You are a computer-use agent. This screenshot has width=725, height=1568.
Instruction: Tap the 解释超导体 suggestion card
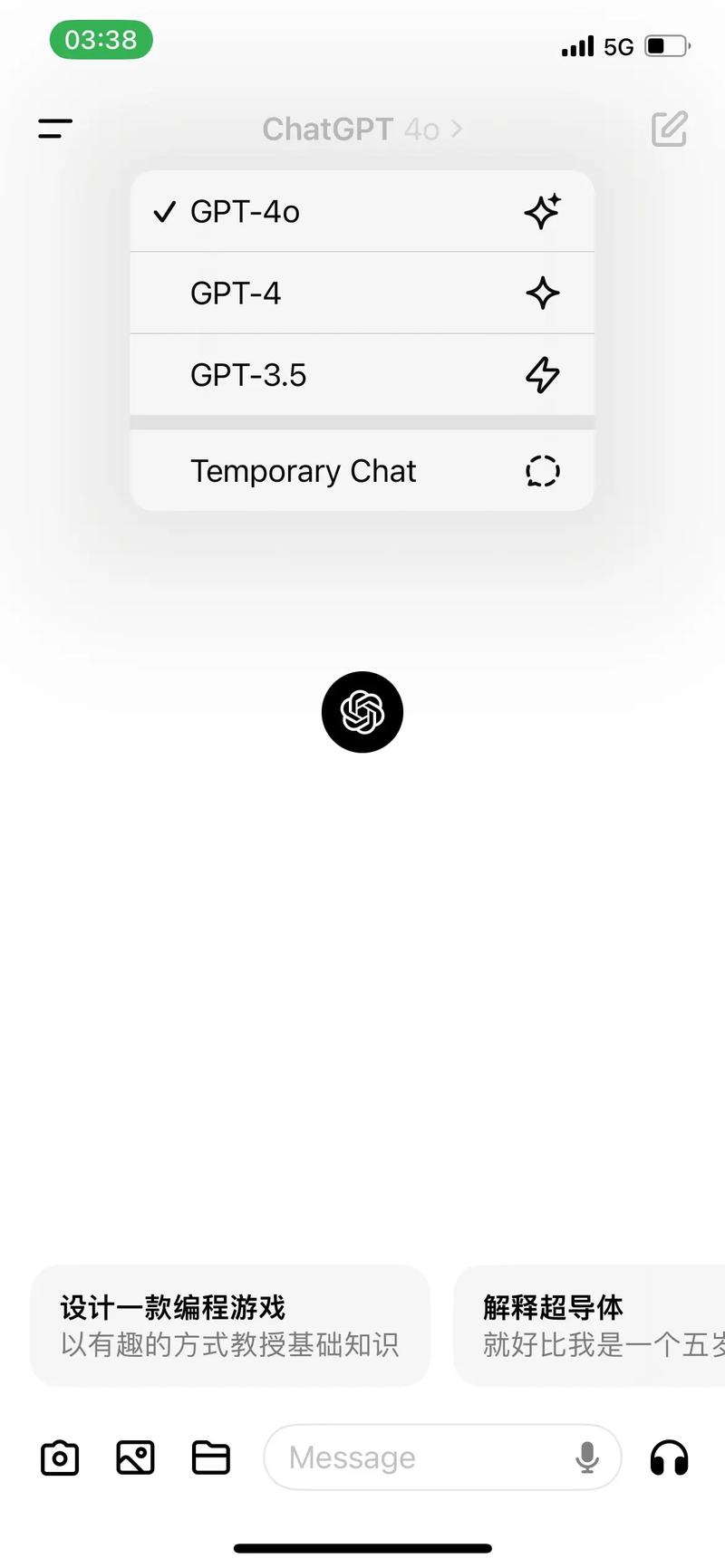(x=598, y=1327)
